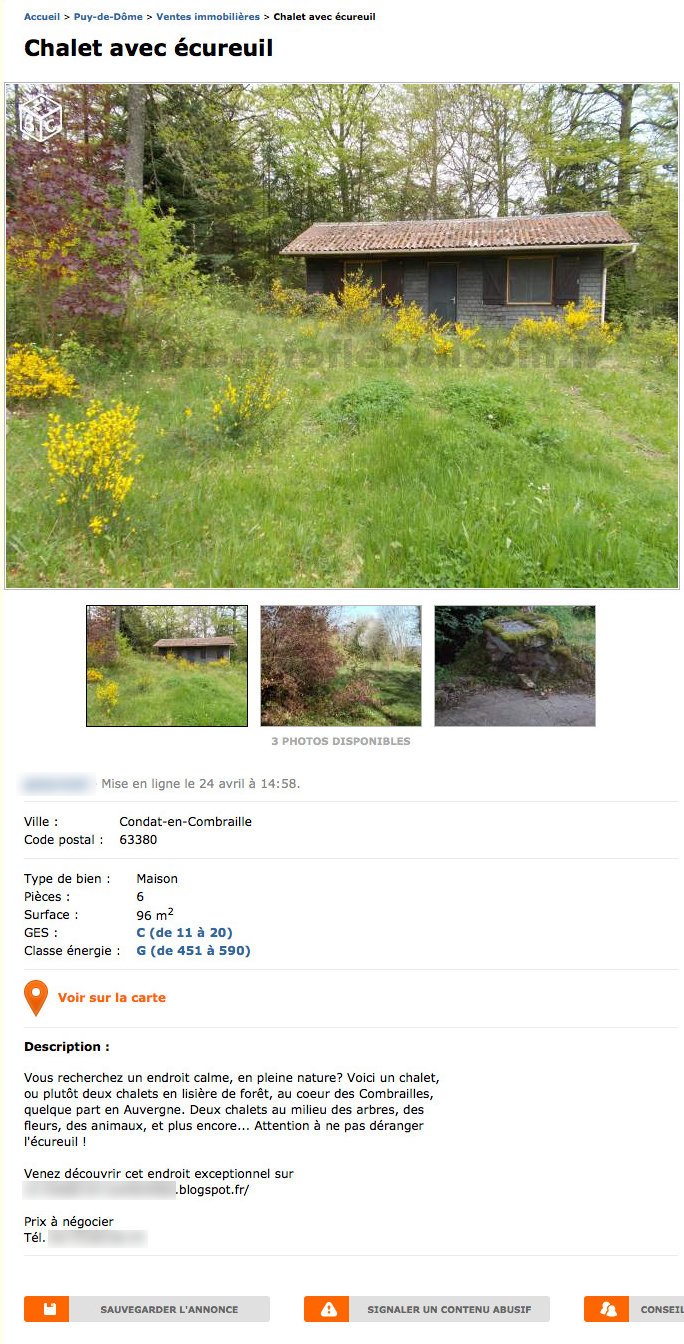This screenshot has width=684, height=1344.
Task: Select the red-leaved tree thumbnail
Action: tap(341, 665)
